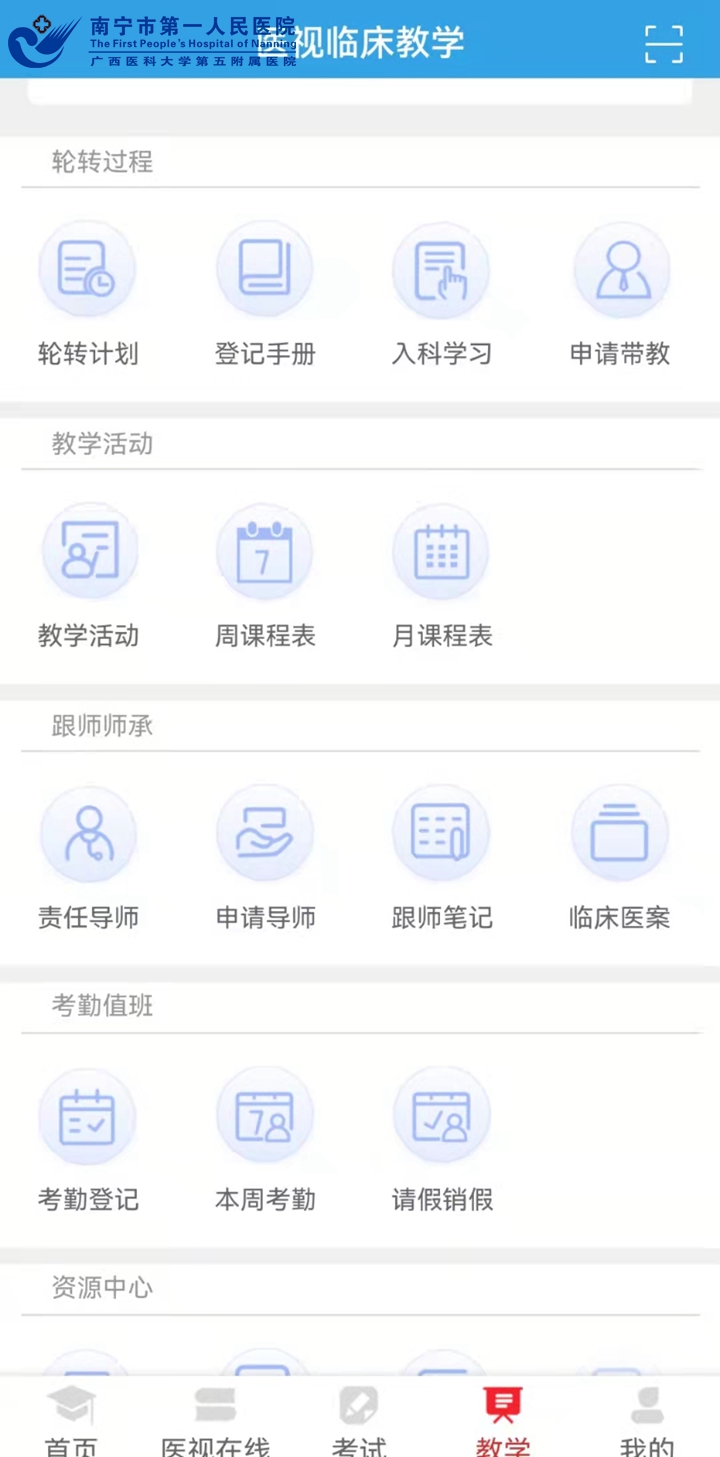Switch to the 首页 home tab
The image size is (720, 1457).
tap(72, 1412)
